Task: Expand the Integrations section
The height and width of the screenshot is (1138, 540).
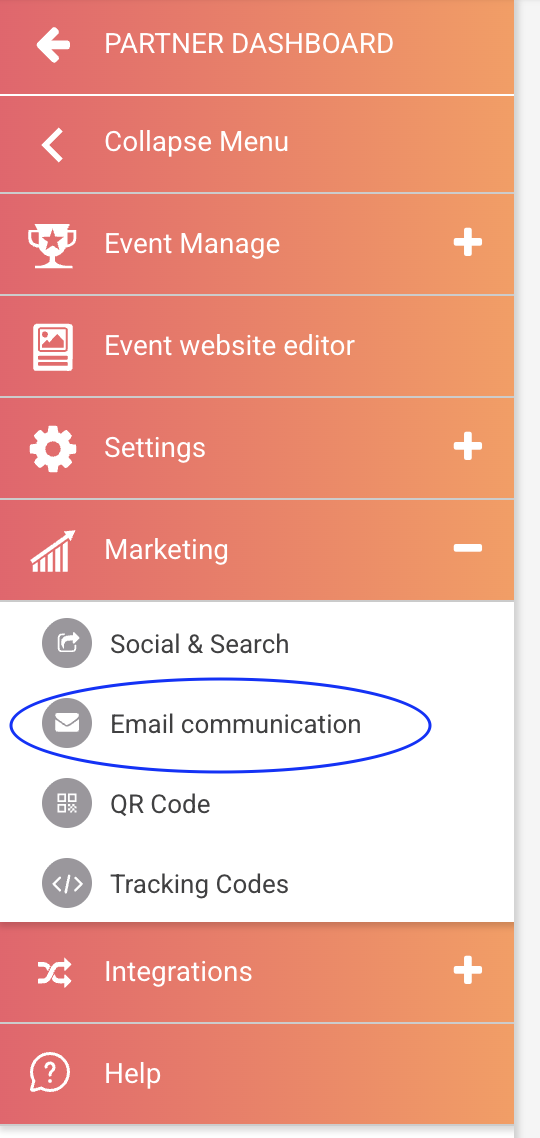Action: click(257, 972)
